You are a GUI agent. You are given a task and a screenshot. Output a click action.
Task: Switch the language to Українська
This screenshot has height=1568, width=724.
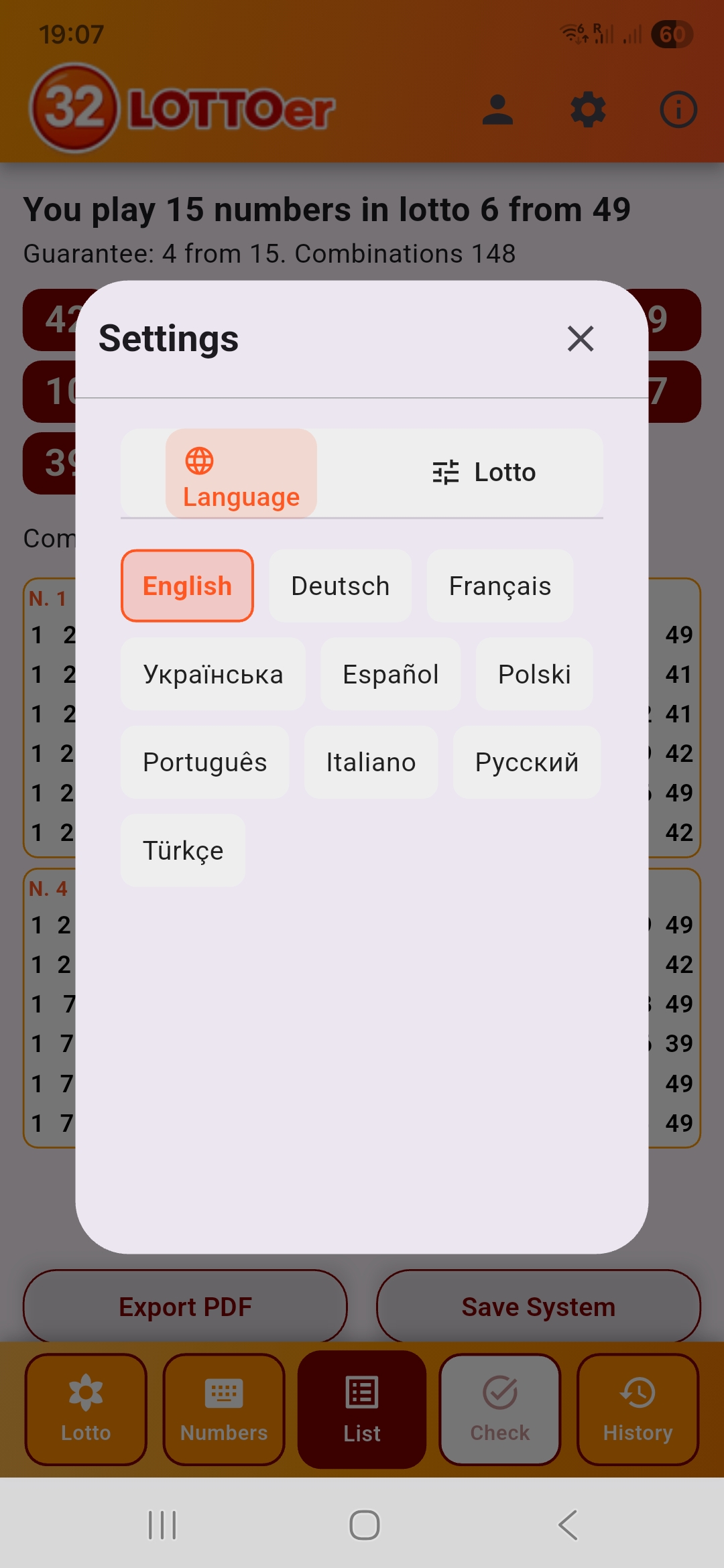coord(213,674)
